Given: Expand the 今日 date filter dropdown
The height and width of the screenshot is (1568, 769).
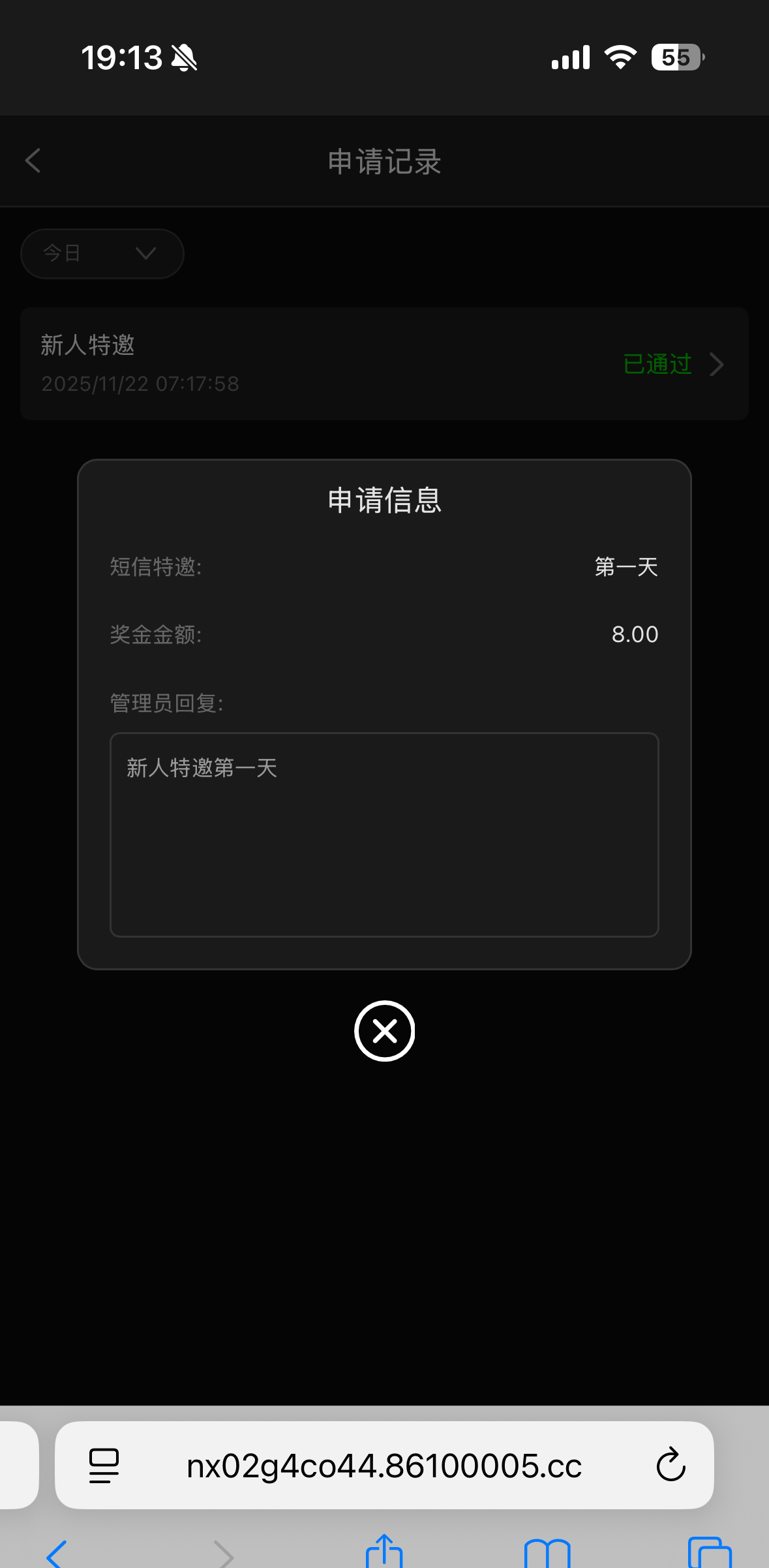Looking at the screenshot, I should tap(102, 254).
